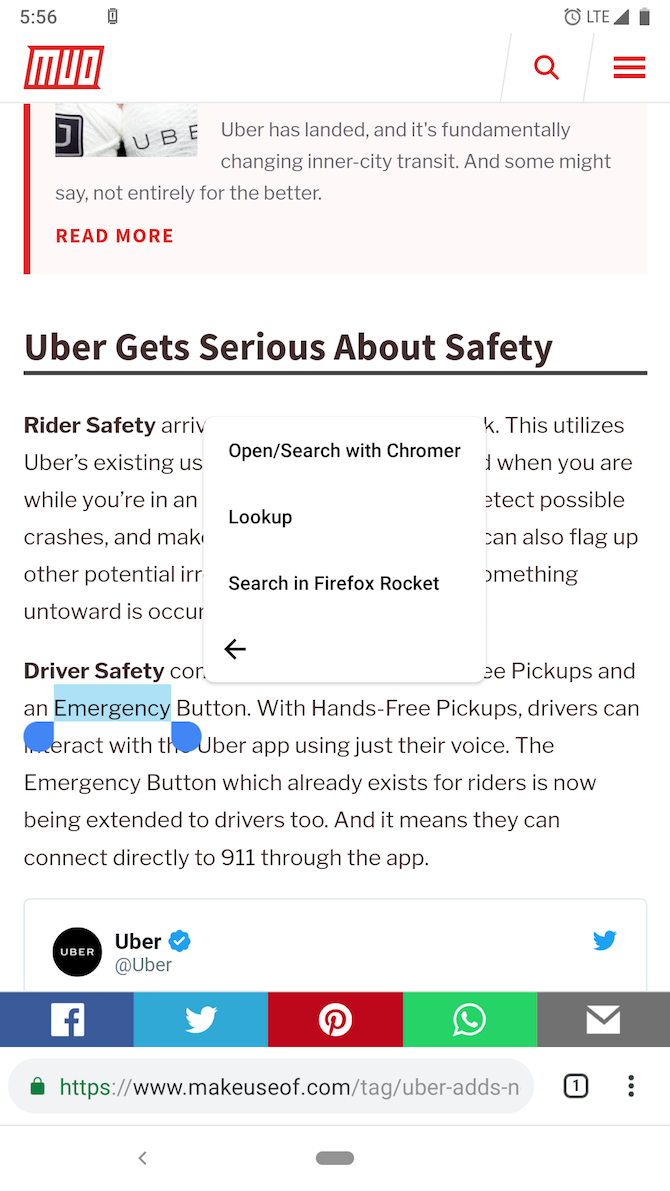Select Open/Search with Chromer
Viewport: 670px width, 1191px height.
344,451
